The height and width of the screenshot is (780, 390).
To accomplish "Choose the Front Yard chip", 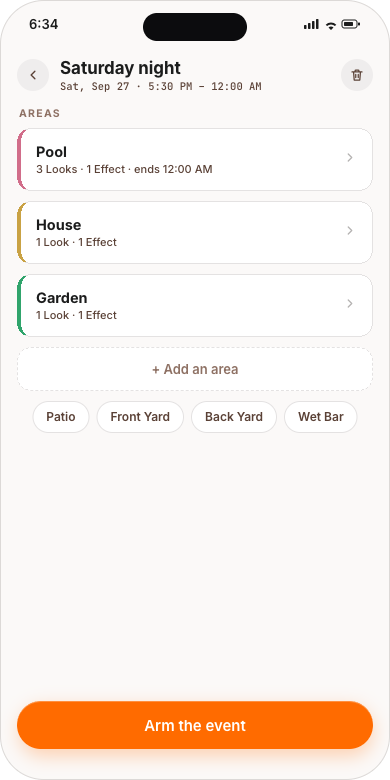I will point(140,417).
